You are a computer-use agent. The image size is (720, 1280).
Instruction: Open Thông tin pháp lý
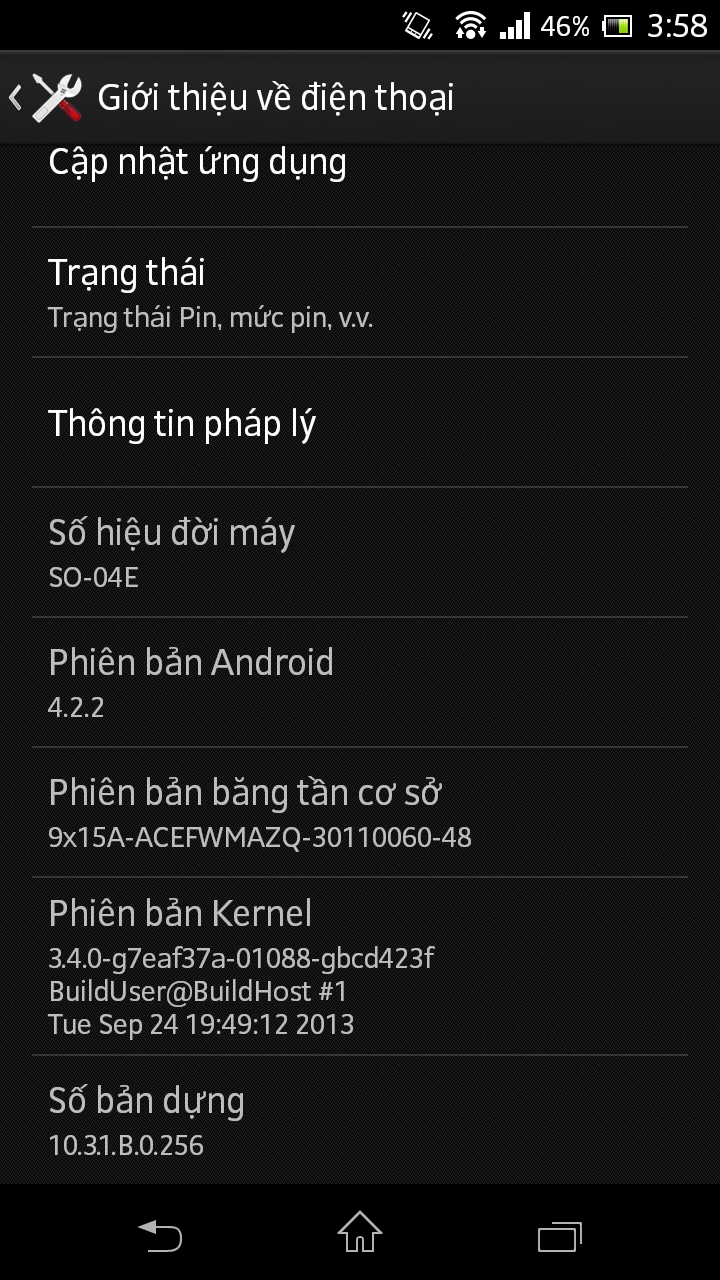(360, 423)
